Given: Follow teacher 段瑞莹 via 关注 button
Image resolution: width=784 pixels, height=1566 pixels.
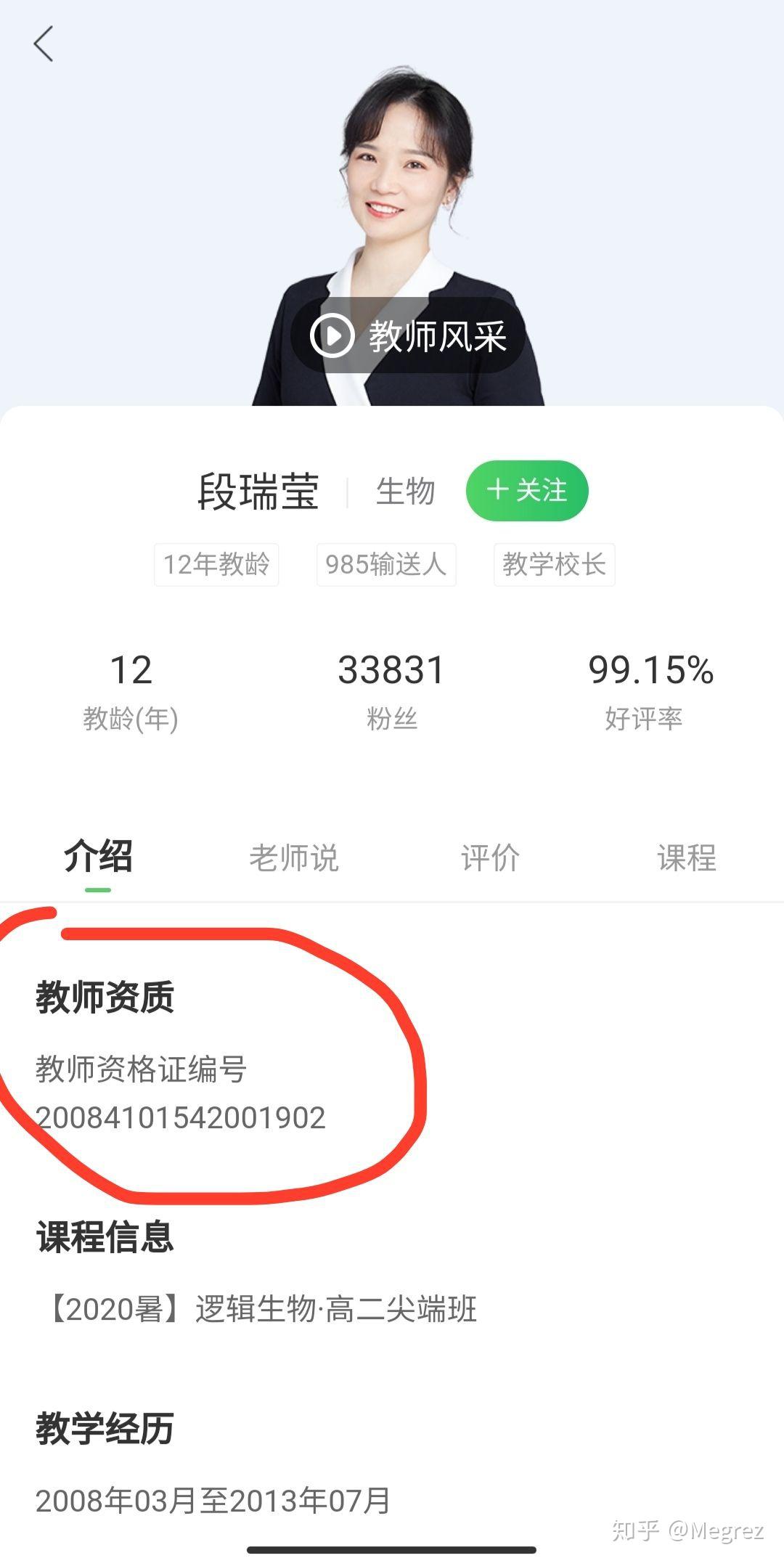Looking at the screenshot, I should point(528,491).
